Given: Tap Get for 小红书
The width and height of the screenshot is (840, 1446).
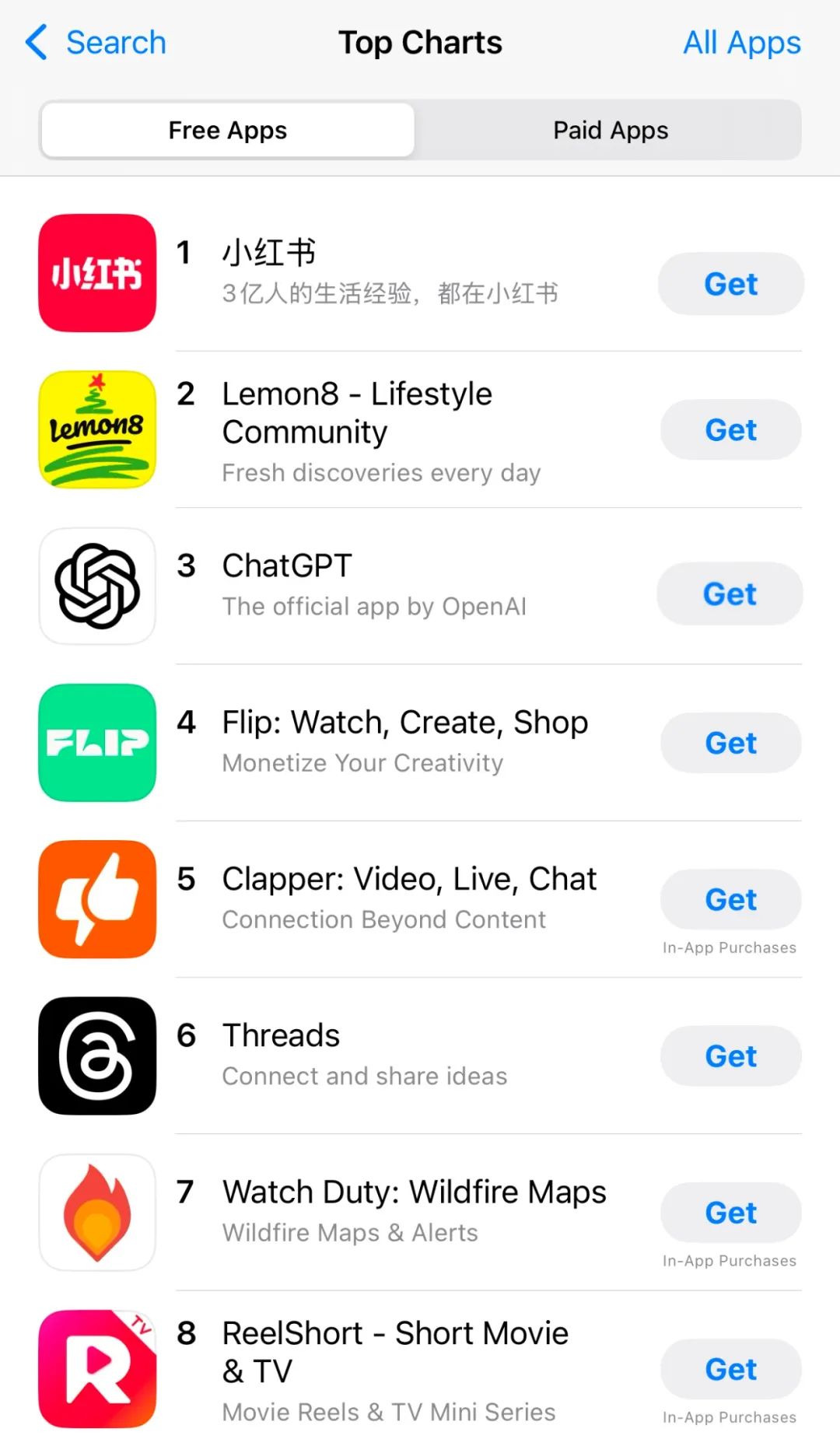Looking at the screenshot, I should (x=730, y=284).
